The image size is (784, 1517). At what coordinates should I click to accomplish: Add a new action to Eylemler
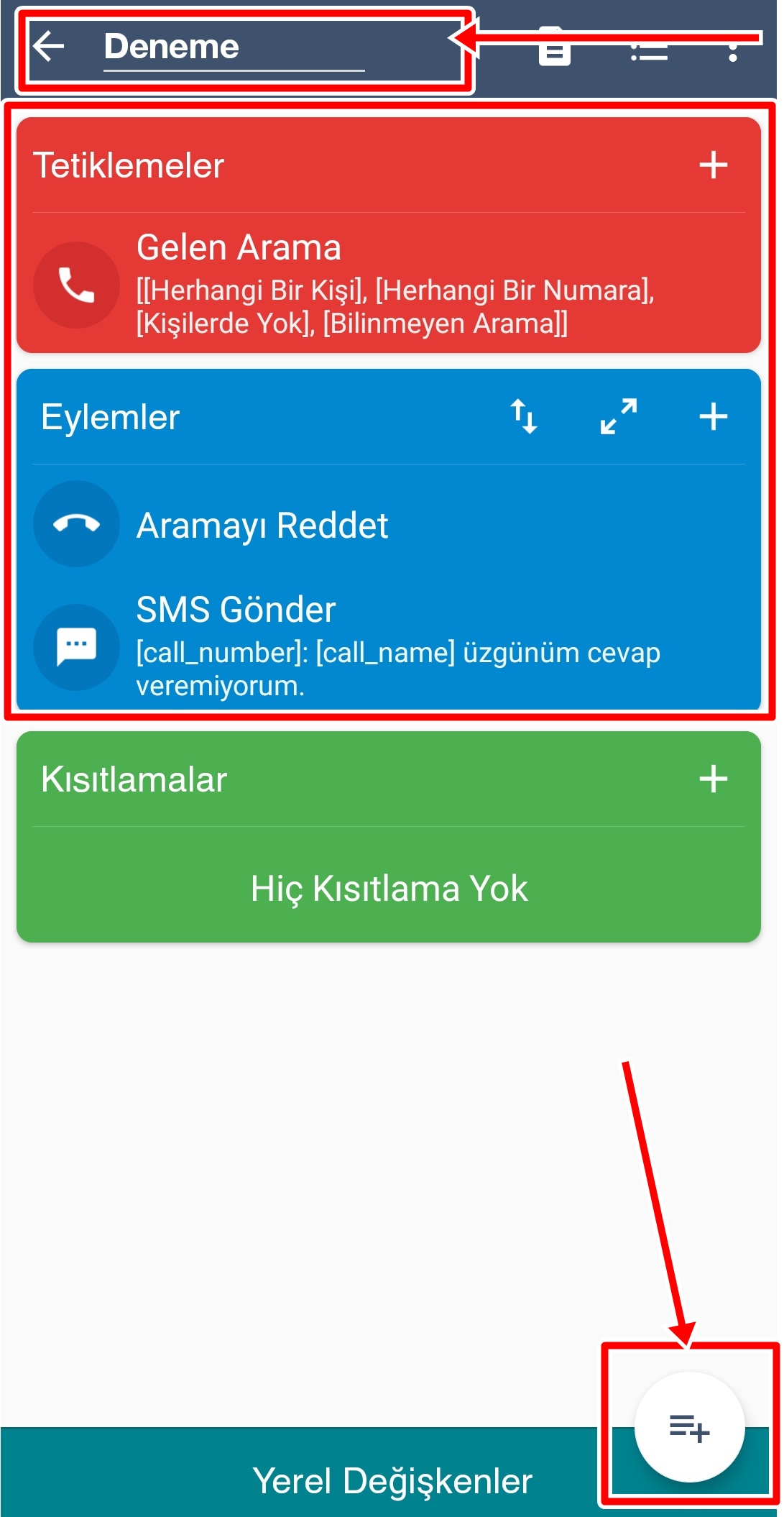(713, 417)
